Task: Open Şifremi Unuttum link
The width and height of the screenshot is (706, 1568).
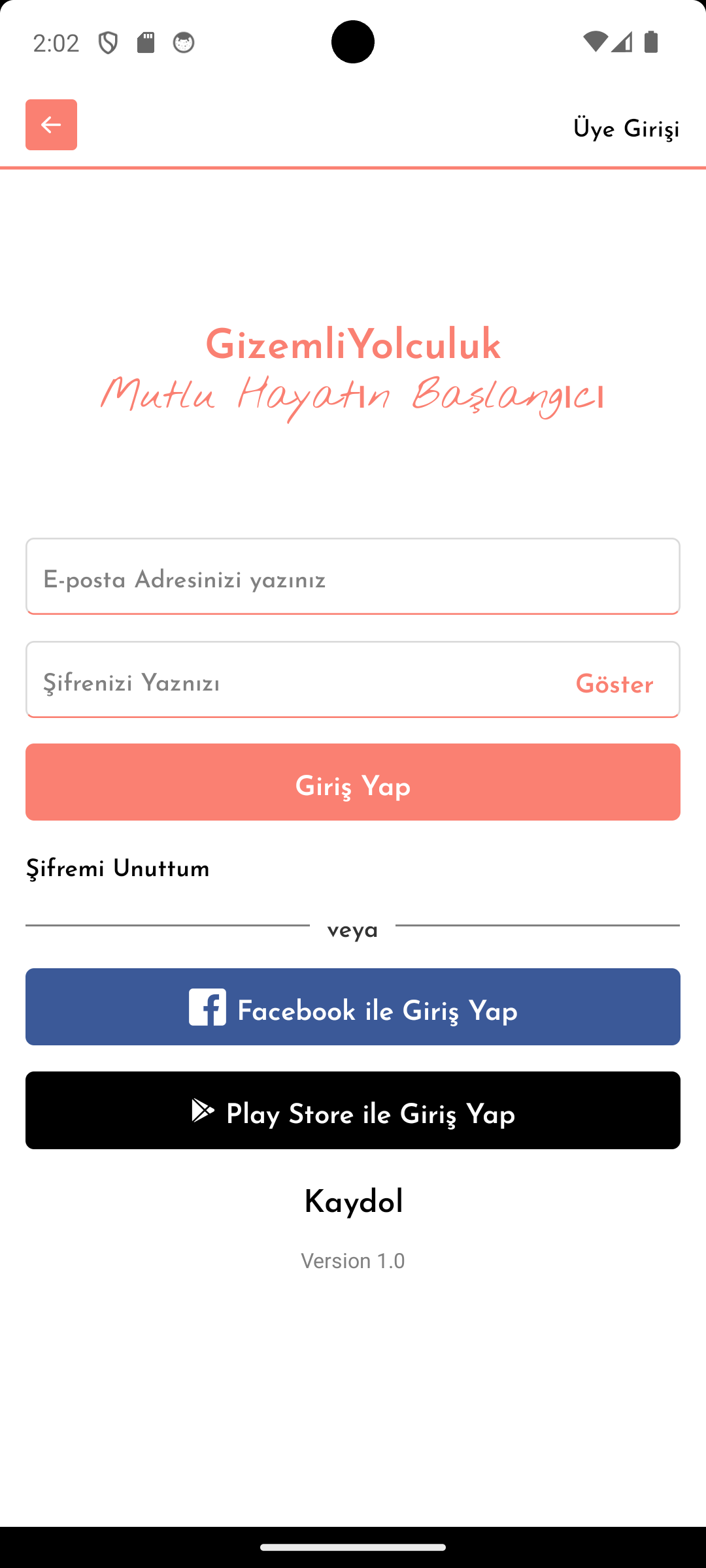Action: tap(118, 870)
